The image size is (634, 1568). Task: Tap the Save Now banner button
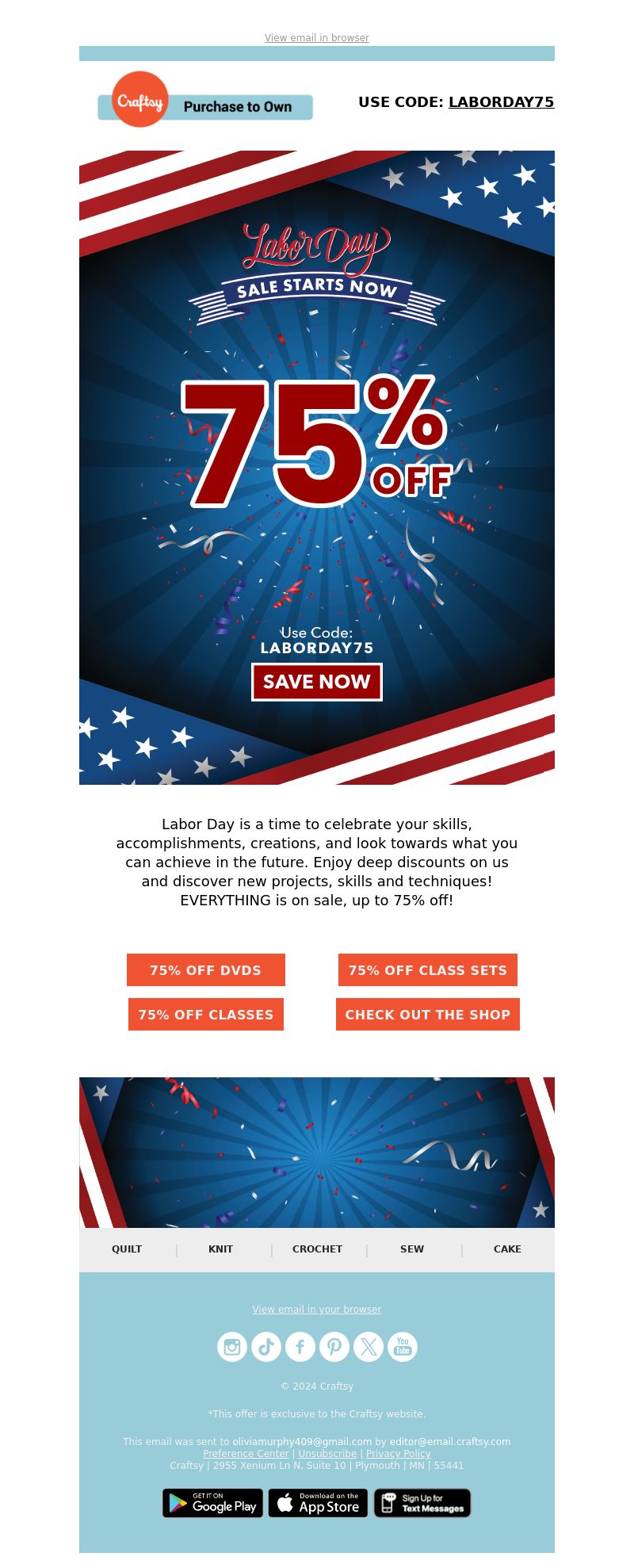click(316, 682)
